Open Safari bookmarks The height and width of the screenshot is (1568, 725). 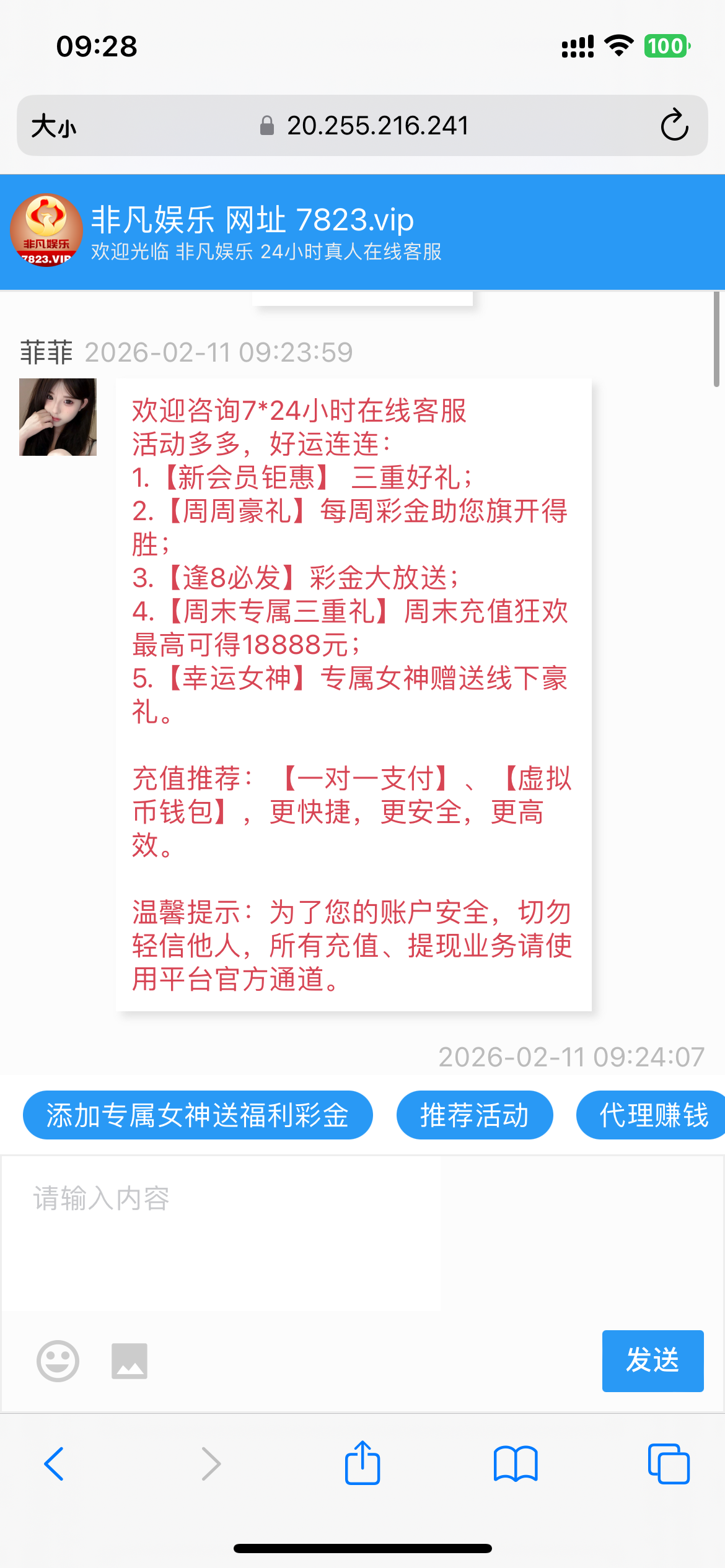[x=516, y=1464]
